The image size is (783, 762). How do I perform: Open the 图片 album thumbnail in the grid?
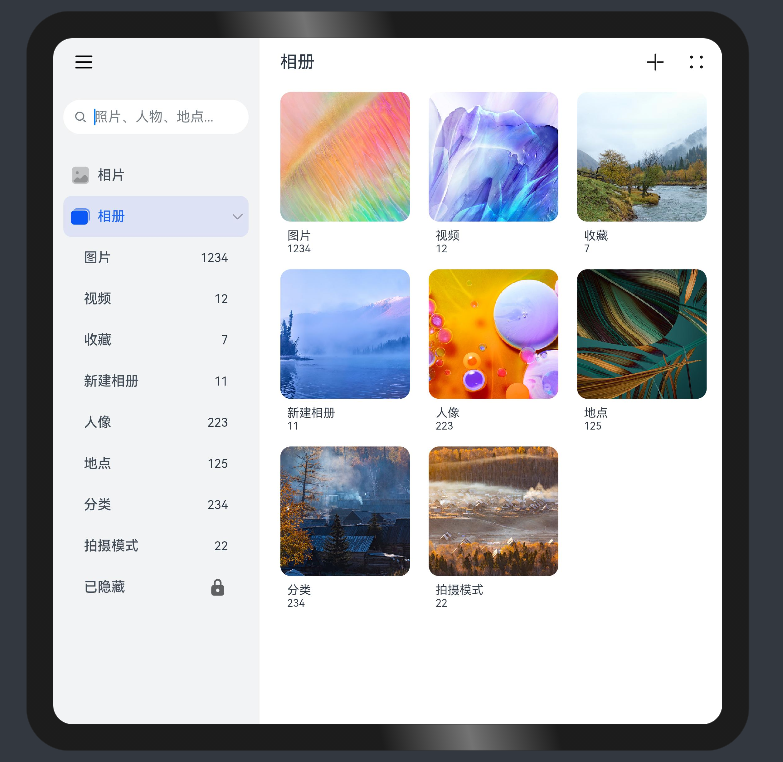coord(345,157)
